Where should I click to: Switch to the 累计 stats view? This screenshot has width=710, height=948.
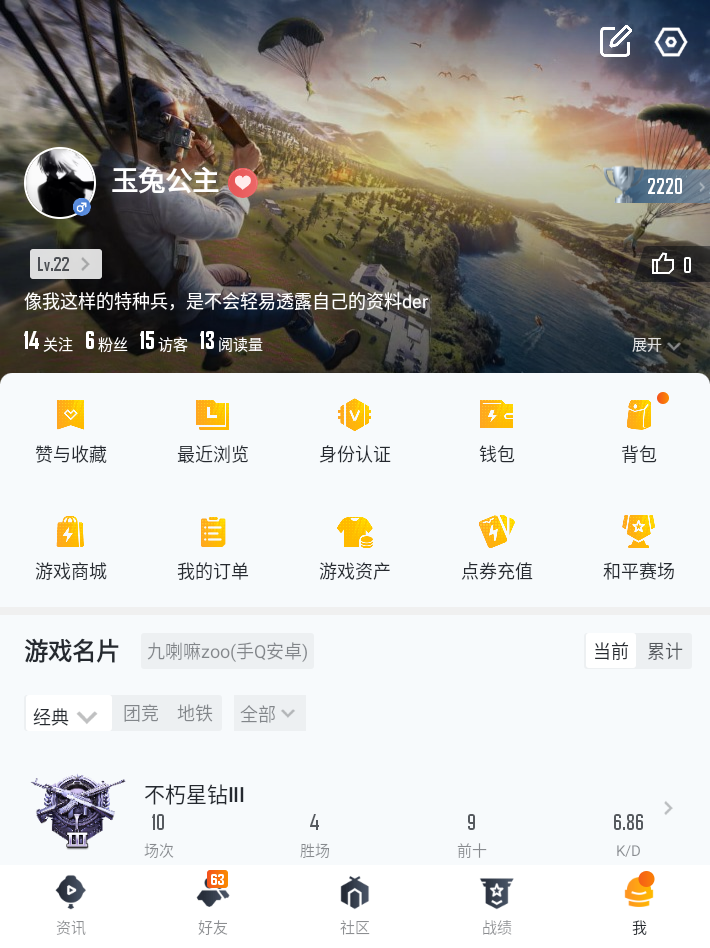[664, 652]
